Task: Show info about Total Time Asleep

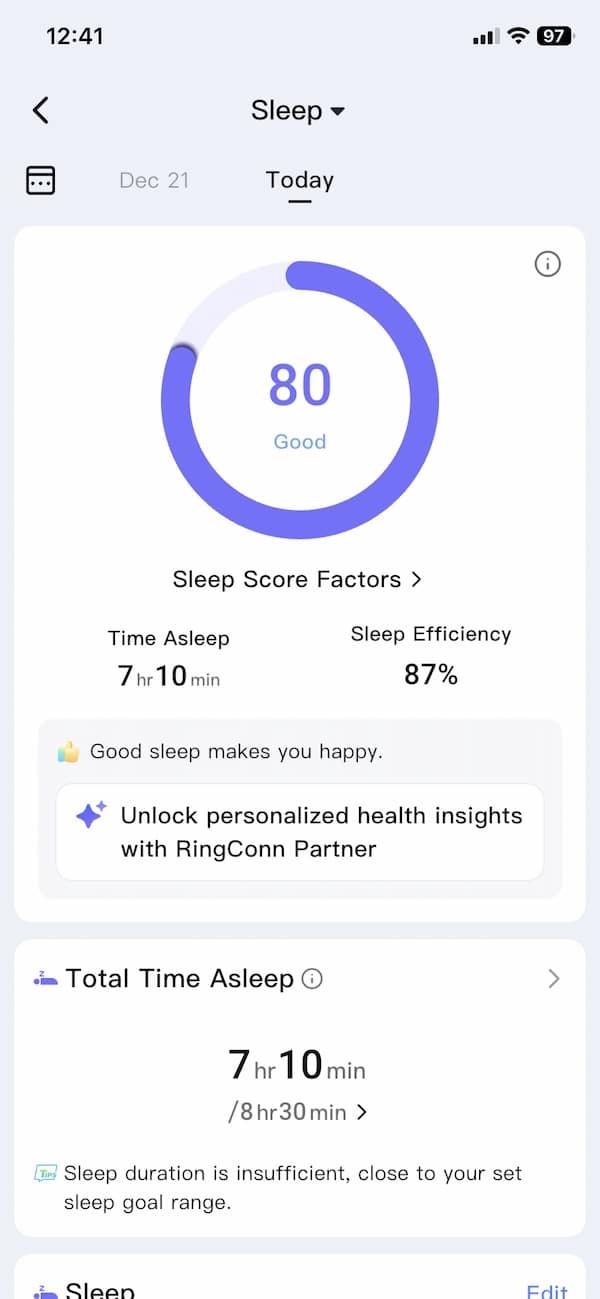Action: [x=312, y=979]
